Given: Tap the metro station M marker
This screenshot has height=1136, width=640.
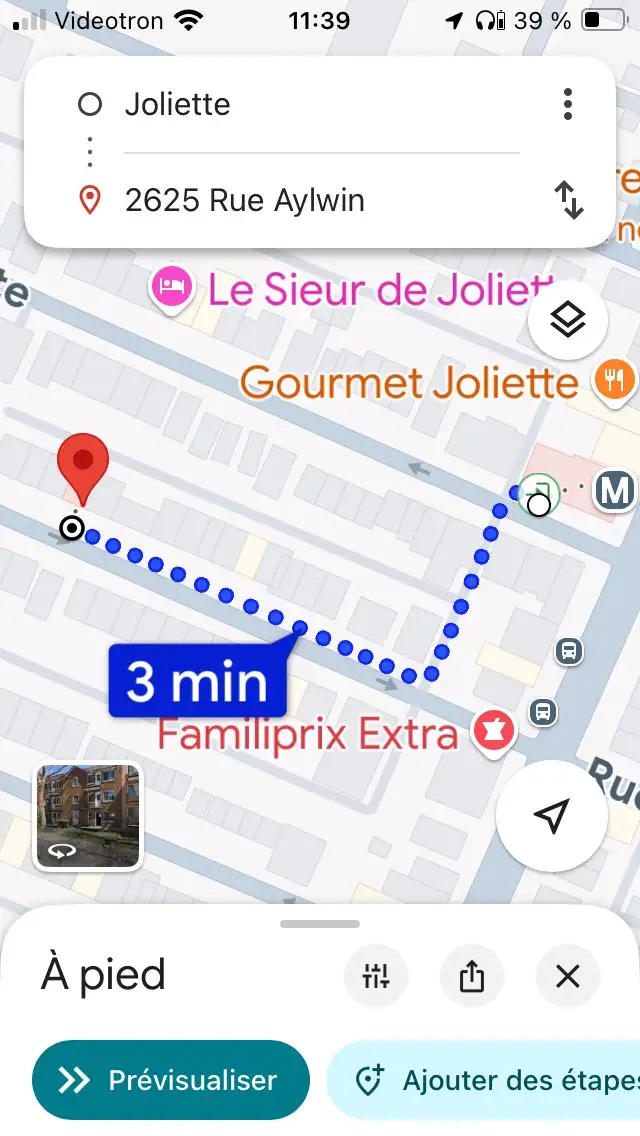Looking at the screenshot, I should tap(613, 491).
